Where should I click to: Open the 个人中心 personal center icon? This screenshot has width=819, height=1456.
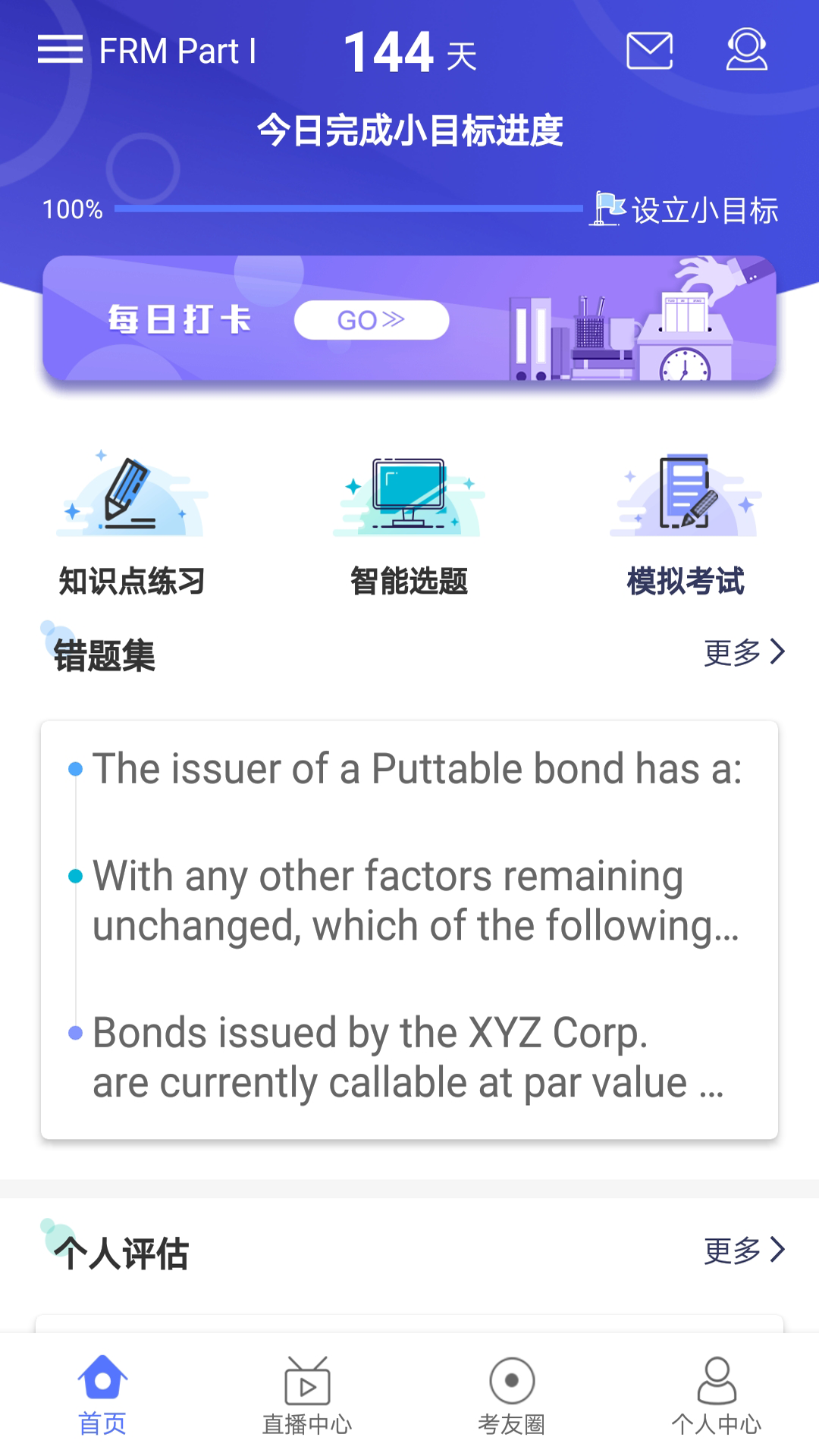tap(716, 1399)
